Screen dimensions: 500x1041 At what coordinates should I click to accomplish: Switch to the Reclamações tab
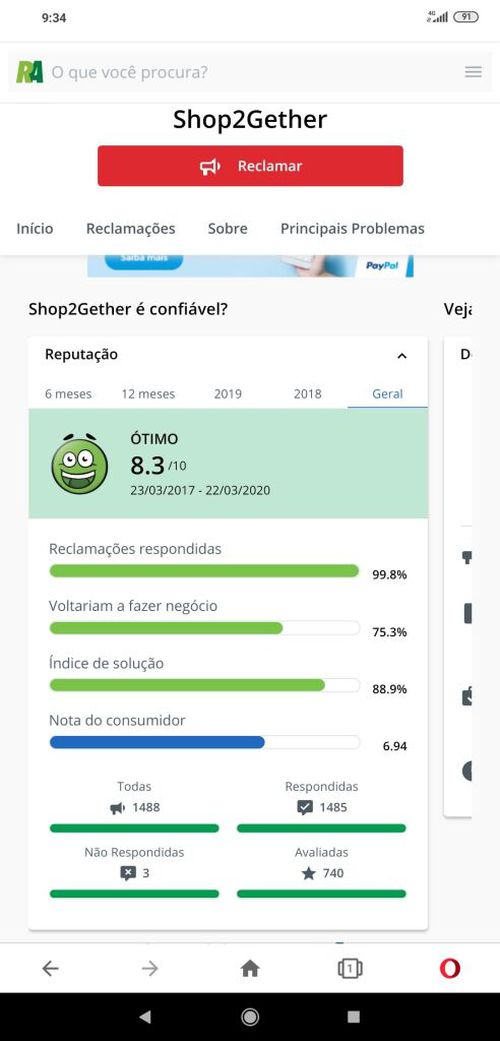[x=131, y=228]
